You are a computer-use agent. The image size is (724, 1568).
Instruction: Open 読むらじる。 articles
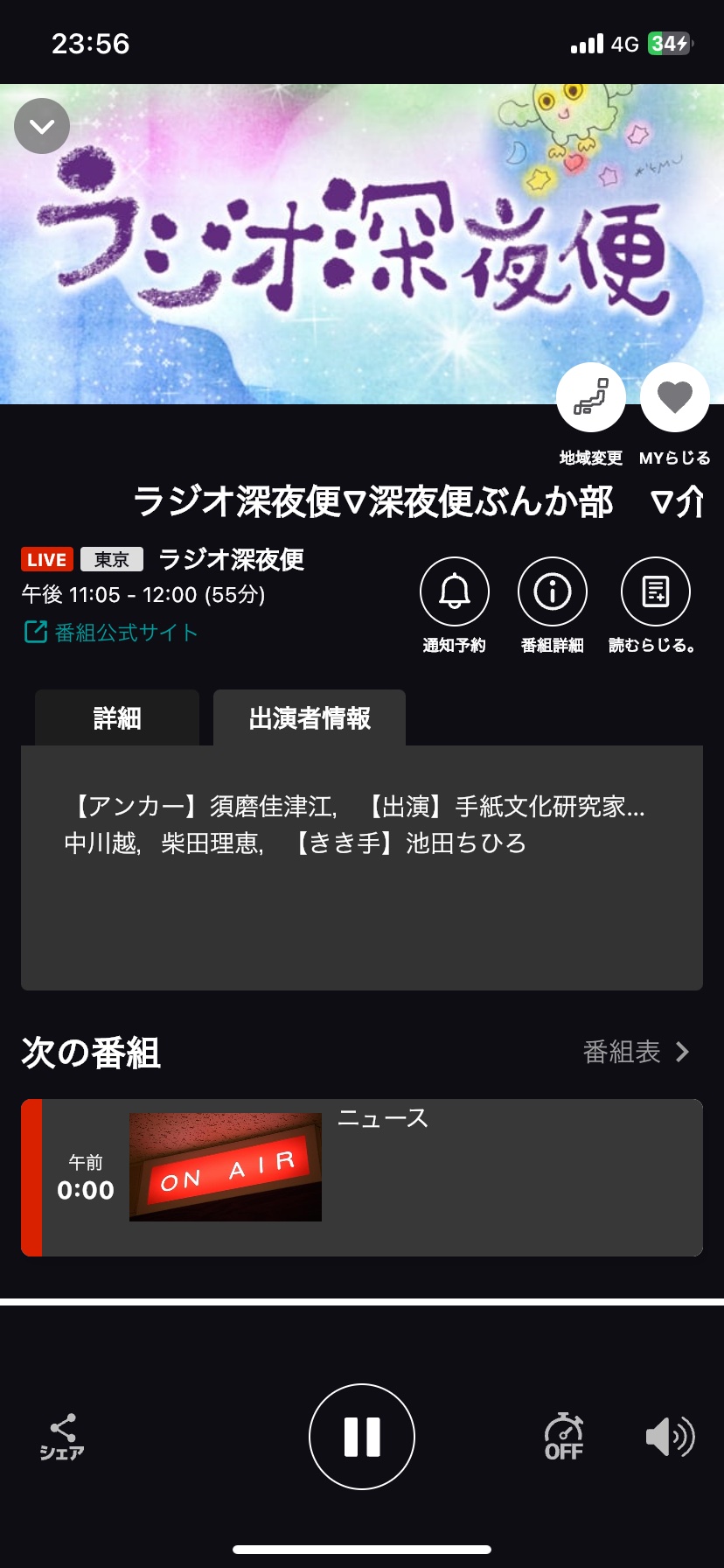point(655,592)
